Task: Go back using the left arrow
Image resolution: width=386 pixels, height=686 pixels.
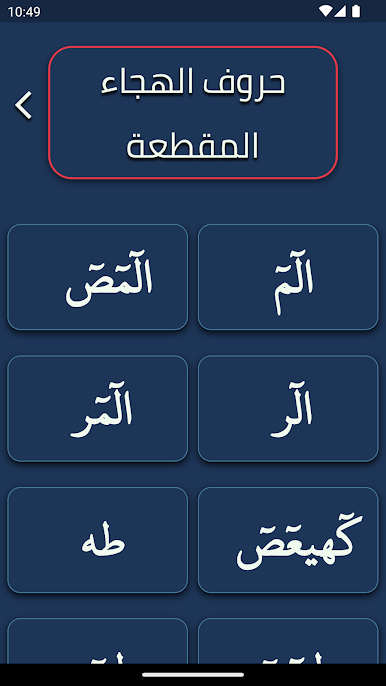Action: coord(24,105)
